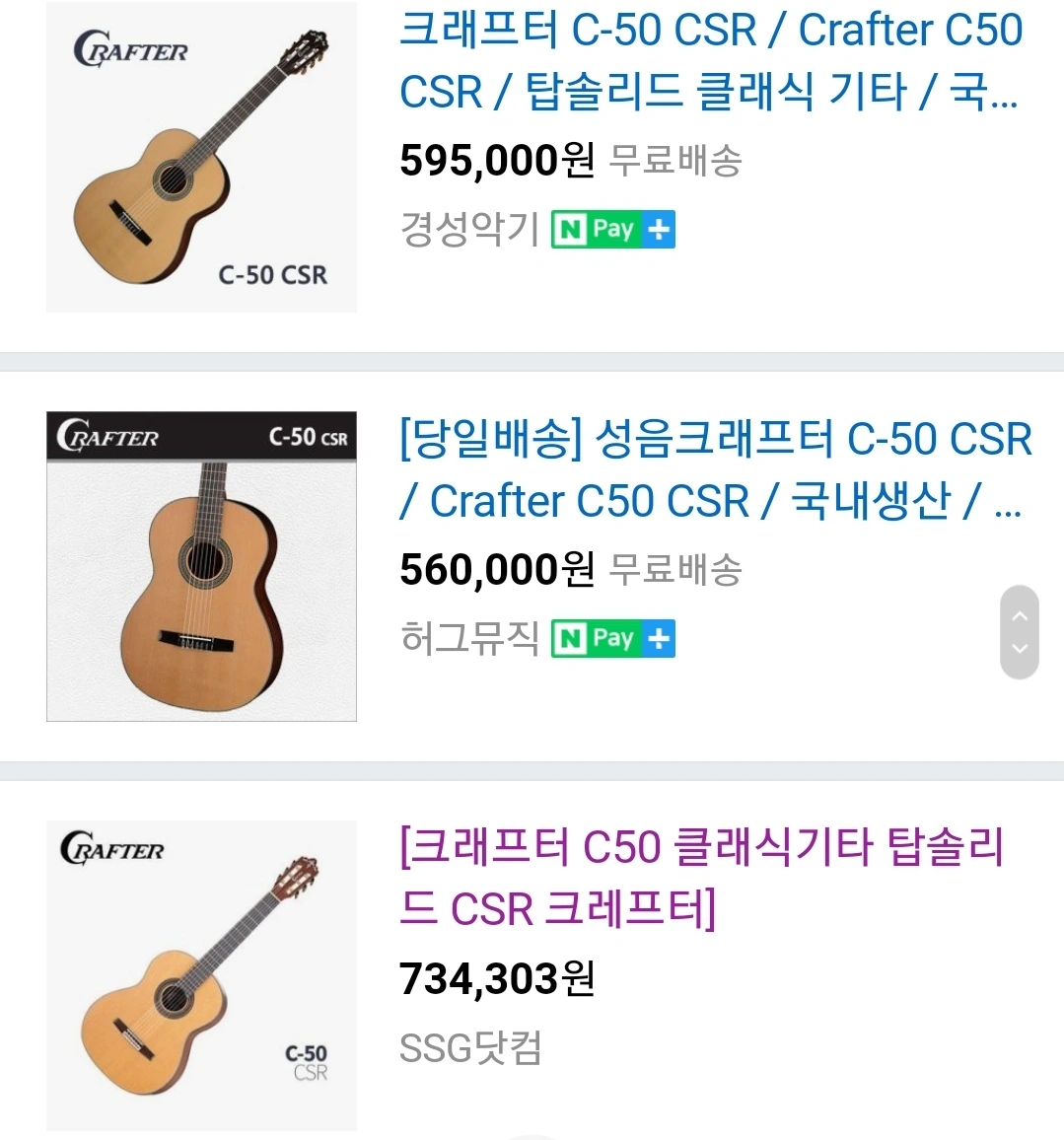Image resolution: width=1064 pixels, height=1140 pixels.
Task: View guitar image of the 경성악기 listing
Action: (201, 158)
